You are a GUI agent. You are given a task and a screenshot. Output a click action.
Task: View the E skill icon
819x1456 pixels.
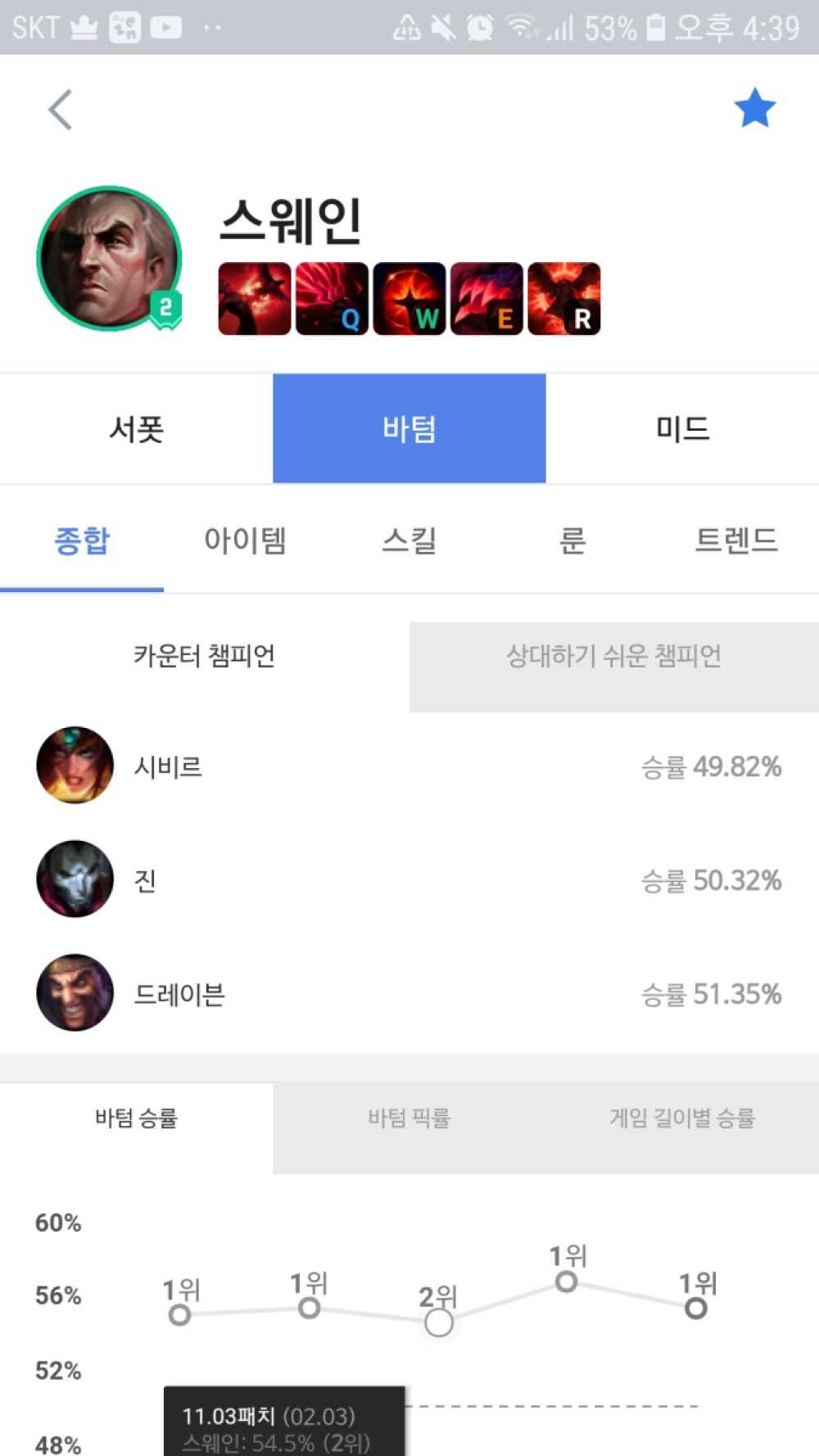coord(486,299)
